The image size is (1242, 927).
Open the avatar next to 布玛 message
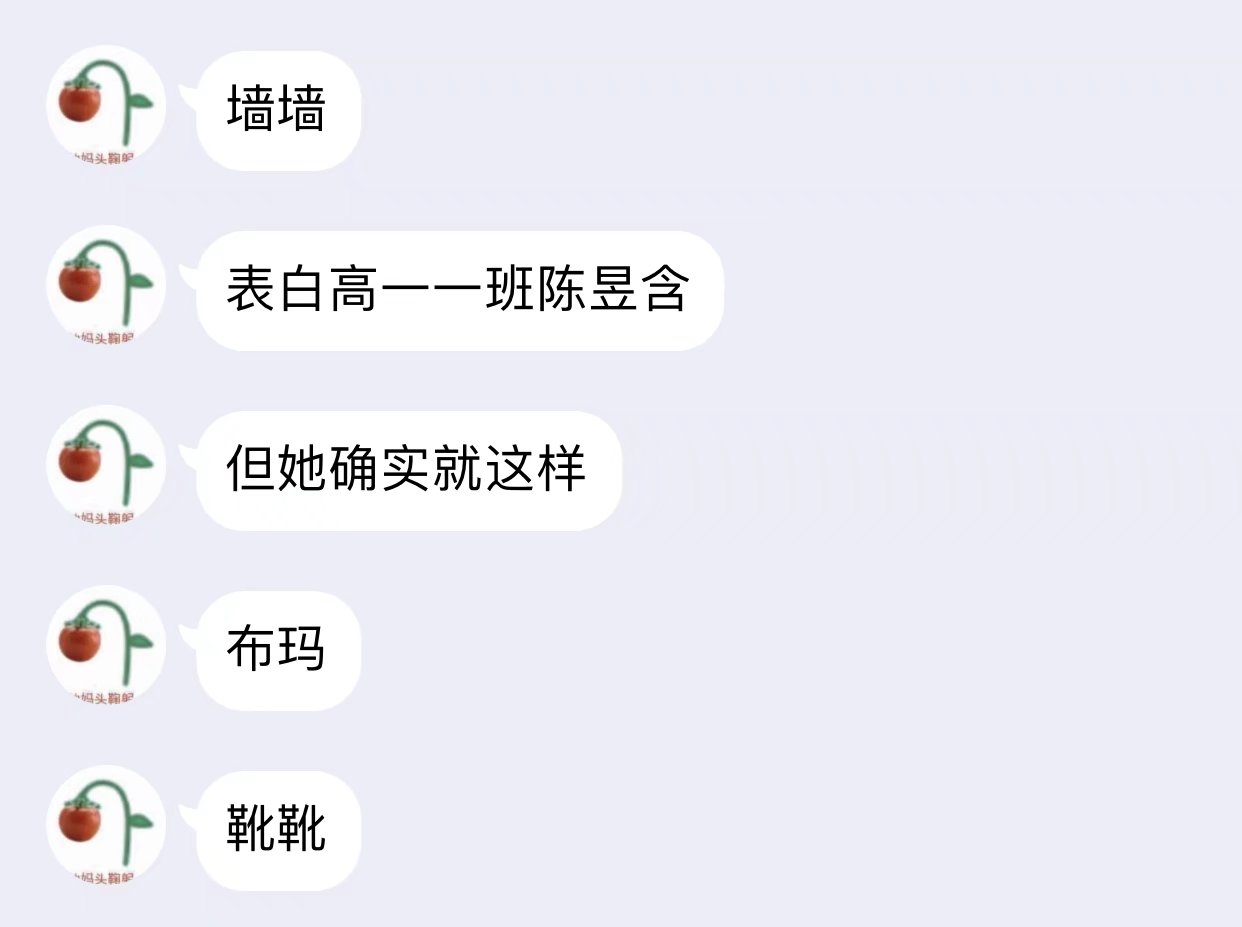click(105, 646)
